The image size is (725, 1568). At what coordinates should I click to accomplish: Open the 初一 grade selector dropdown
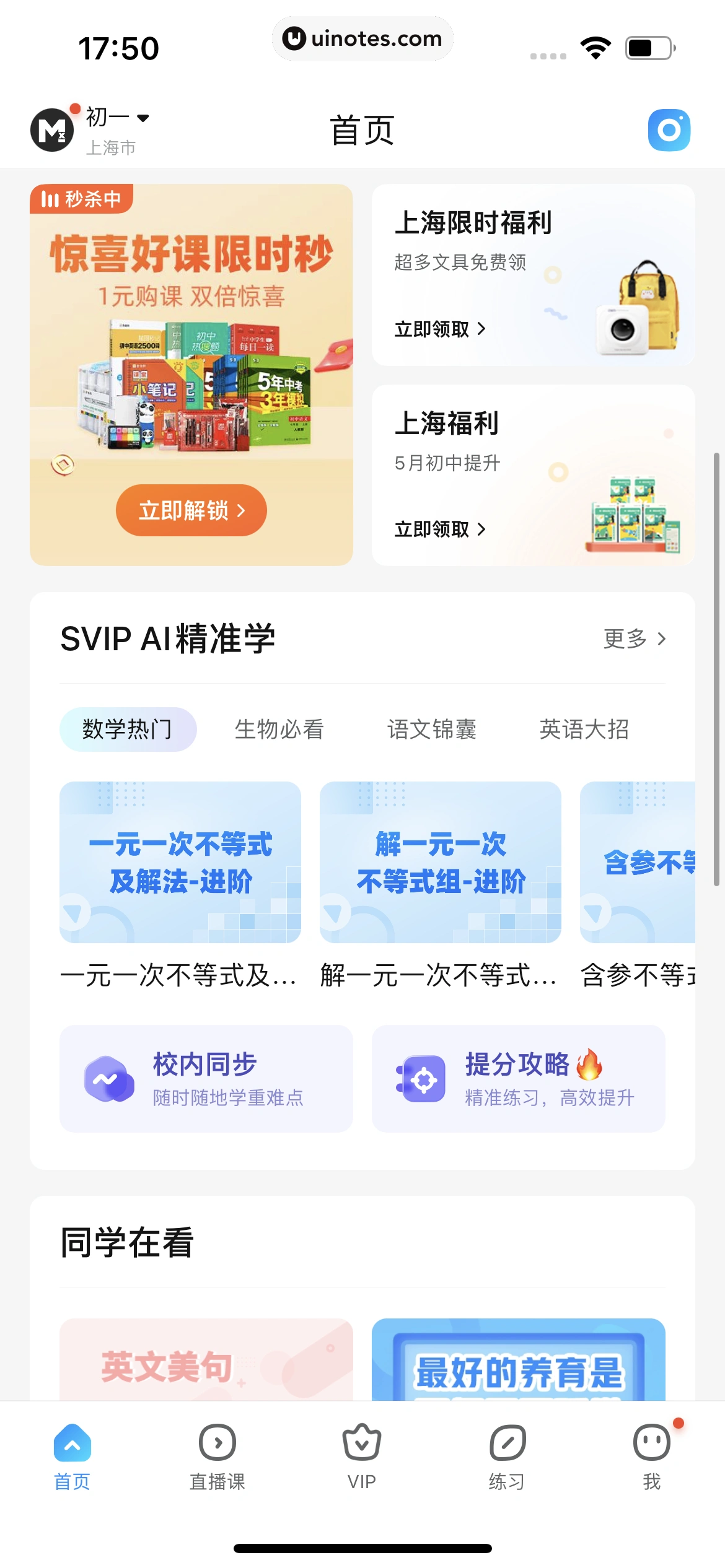[117, 118]
